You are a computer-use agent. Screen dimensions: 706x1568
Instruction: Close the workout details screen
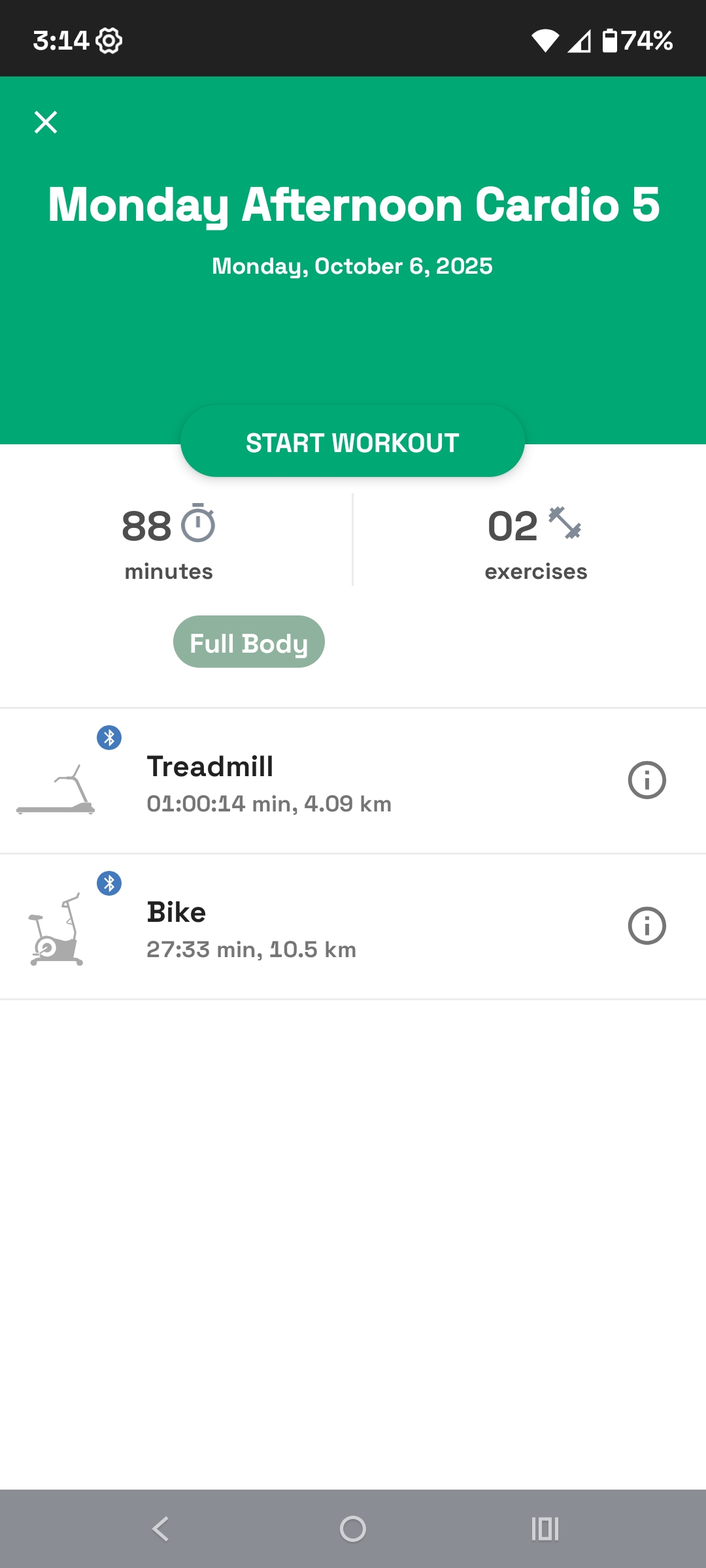[x=46, y=122]
